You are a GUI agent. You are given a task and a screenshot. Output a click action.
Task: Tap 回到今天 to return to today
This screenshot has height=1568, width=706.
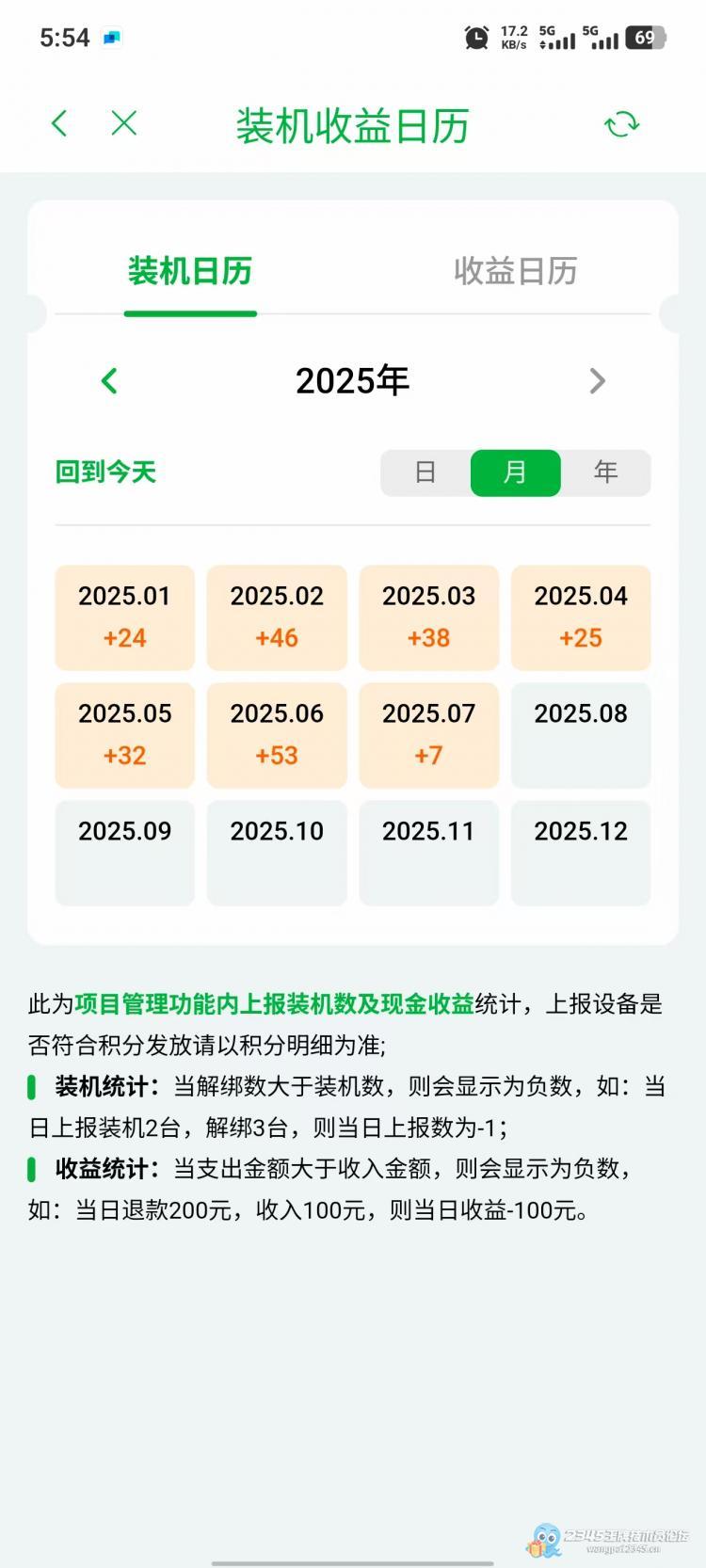[105, 472]
